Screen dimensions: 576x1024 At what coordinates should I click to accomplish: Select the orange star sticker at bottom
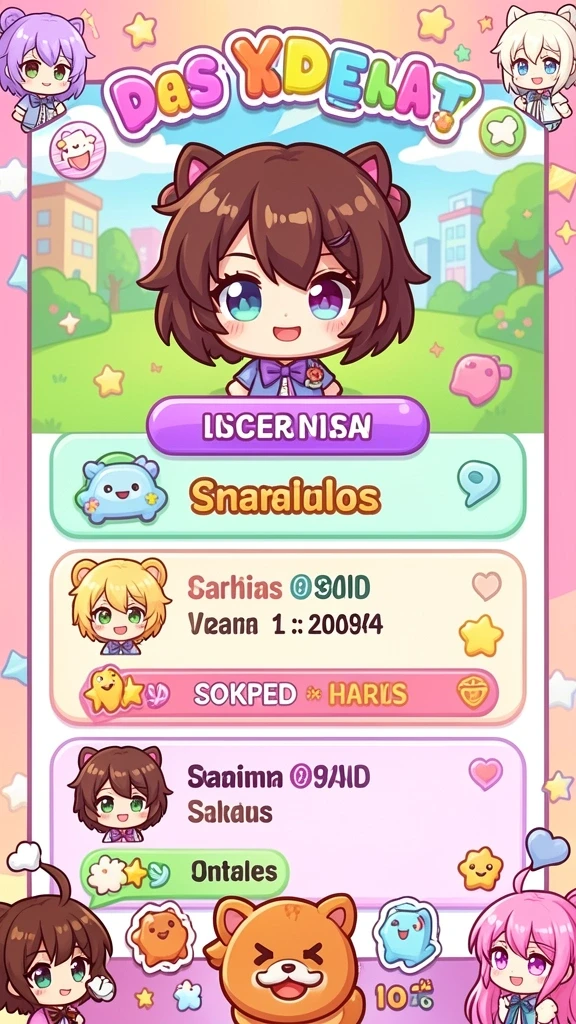tap(160, 938)
